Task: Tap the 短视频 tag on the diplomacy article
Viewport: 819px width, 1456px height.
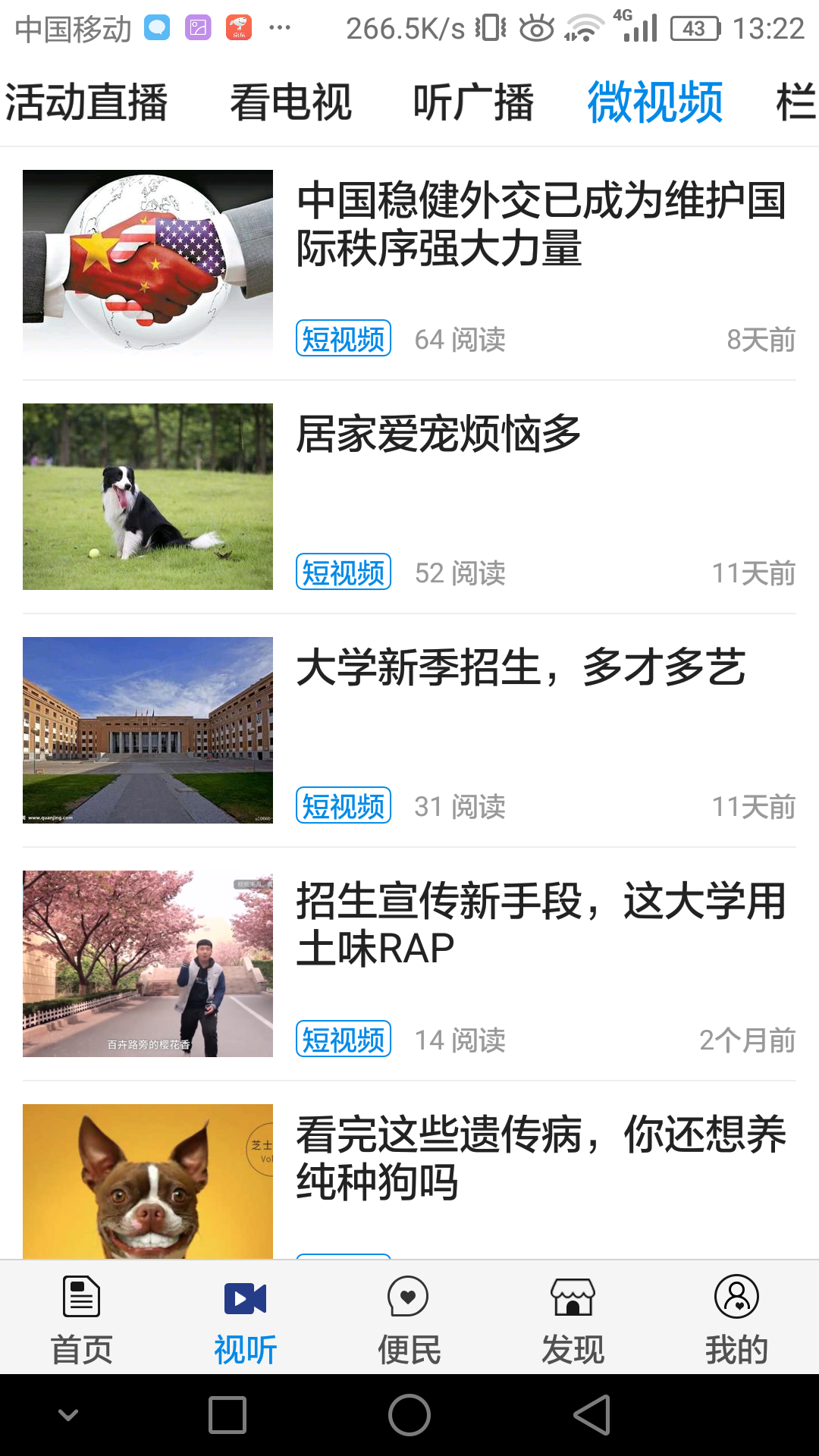Action: 343,340
